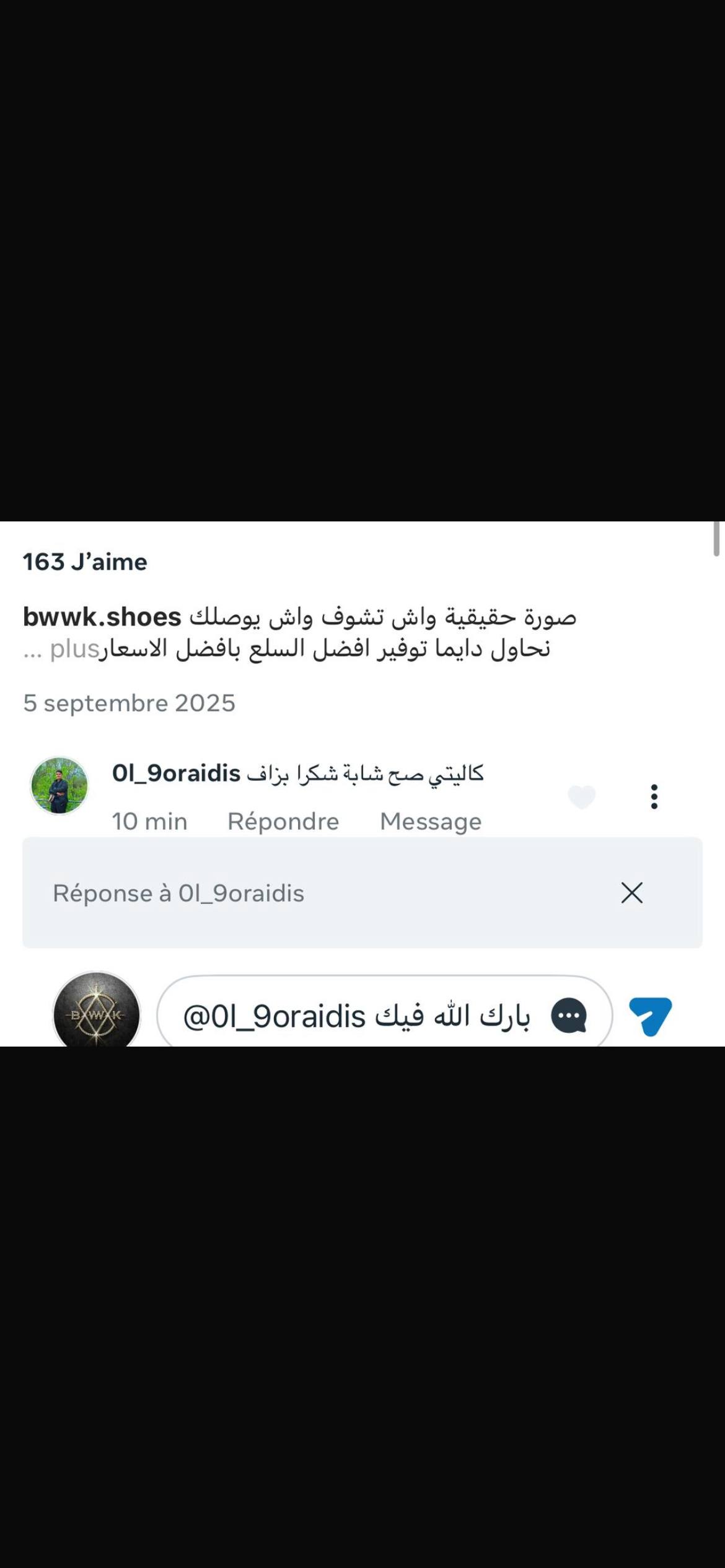Tap Répondre under 0l_9oraidis comment
Screen dimensions: 725x1568
[x=283, y=821]
